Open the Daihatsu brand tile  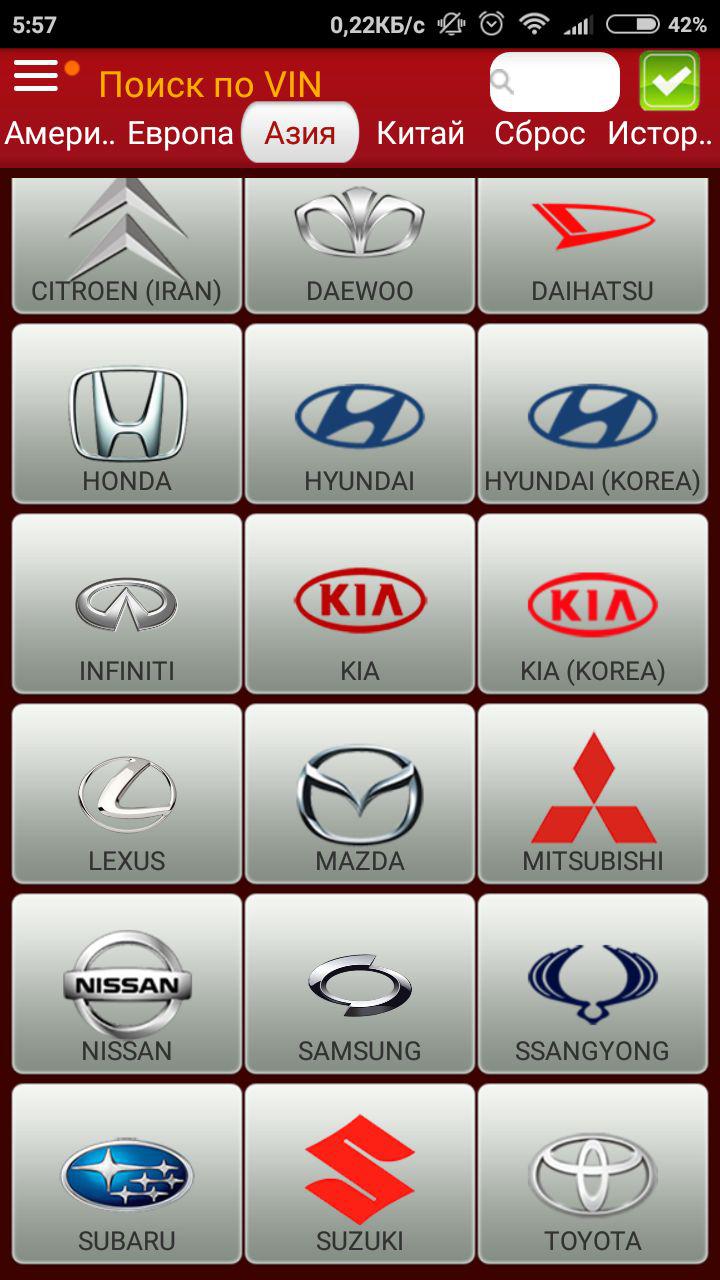point(593,246)
